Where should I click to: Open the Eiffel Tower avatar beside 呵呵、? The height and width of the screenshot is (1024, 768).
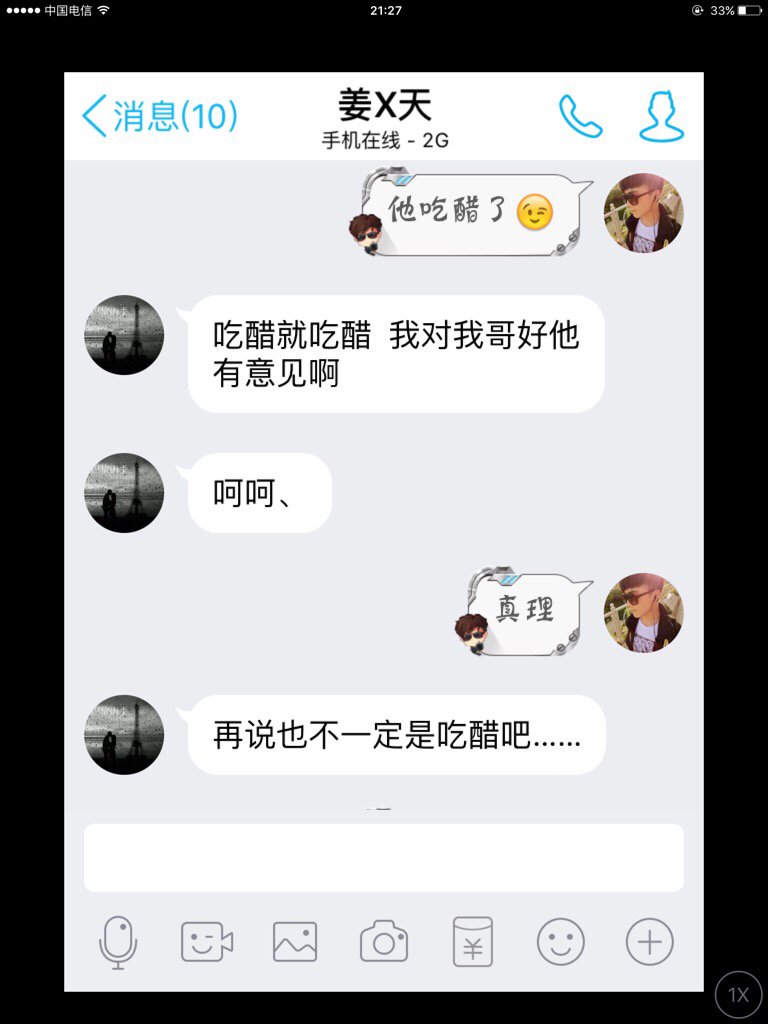(124, 493)
